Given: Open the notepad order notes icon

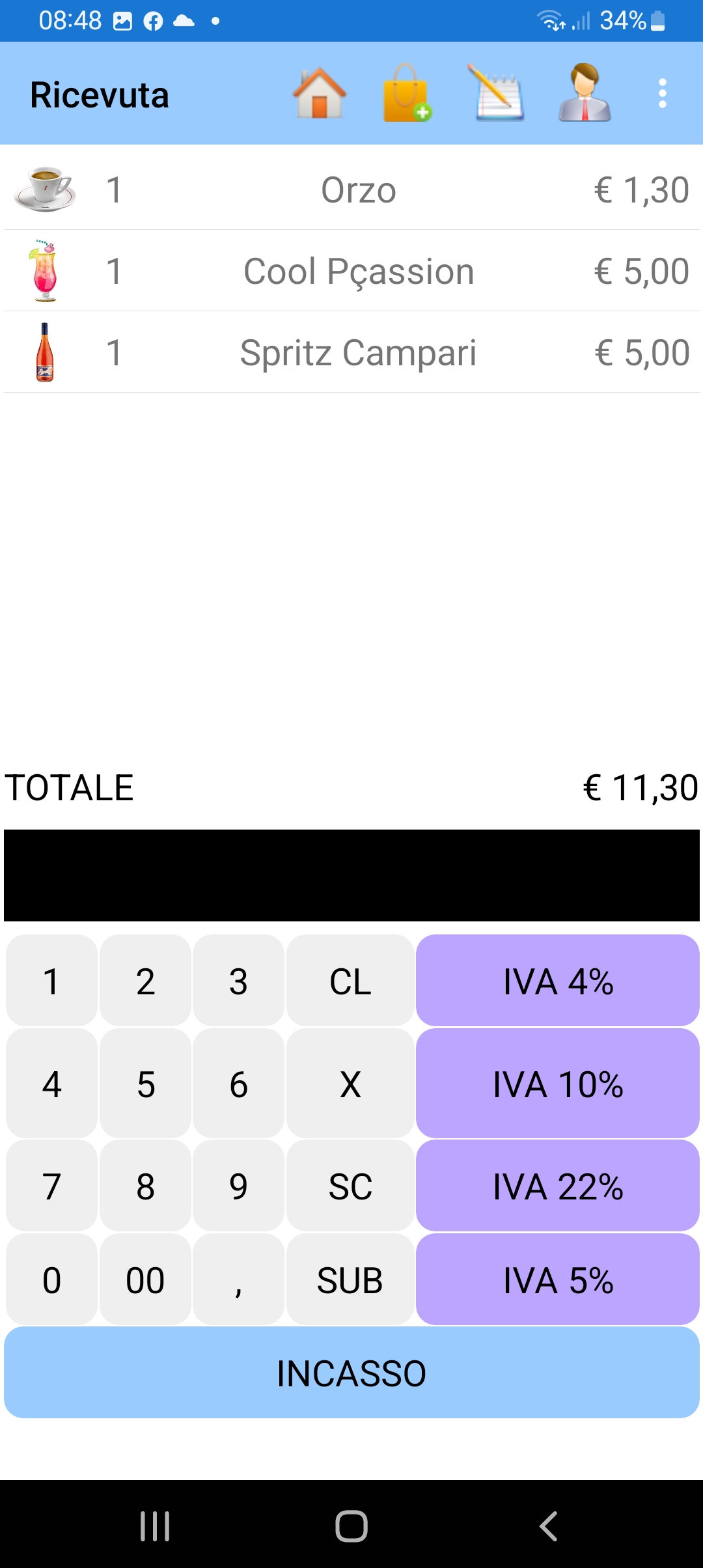Looking at the screenshot, I should tap(496, 94).
